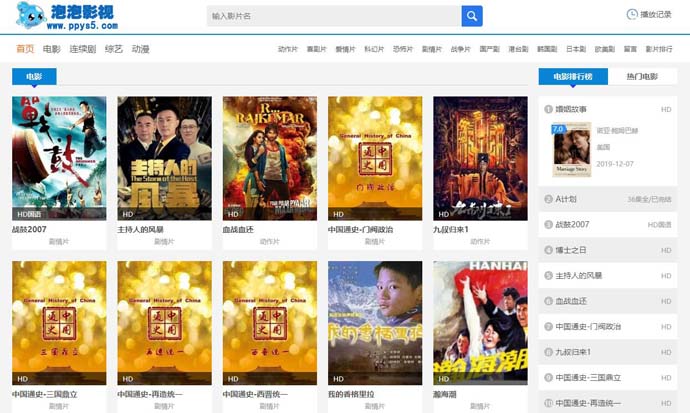Switch to the 电影 nav tab
The width and height of the screenshot is (690, 413).
(52, 49)
